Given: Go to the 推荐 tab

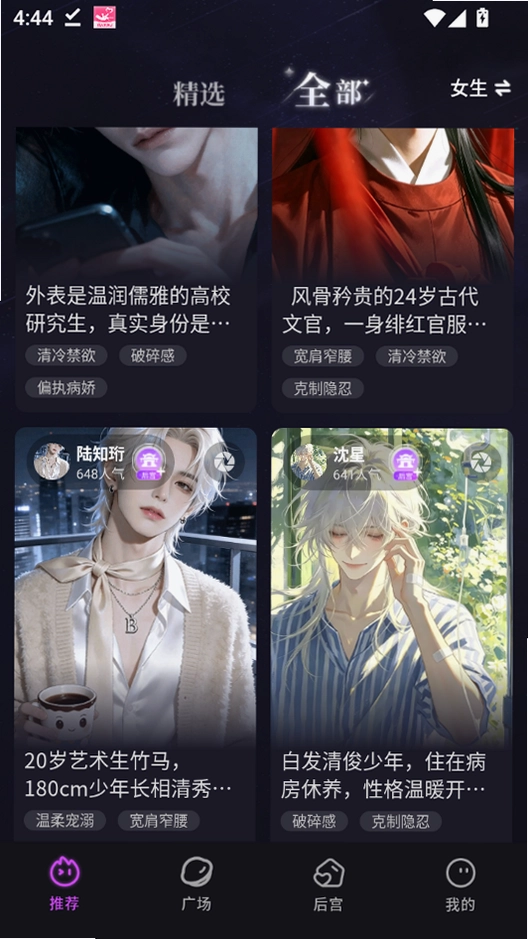Looking at the screenshot, I should point(64,885).
